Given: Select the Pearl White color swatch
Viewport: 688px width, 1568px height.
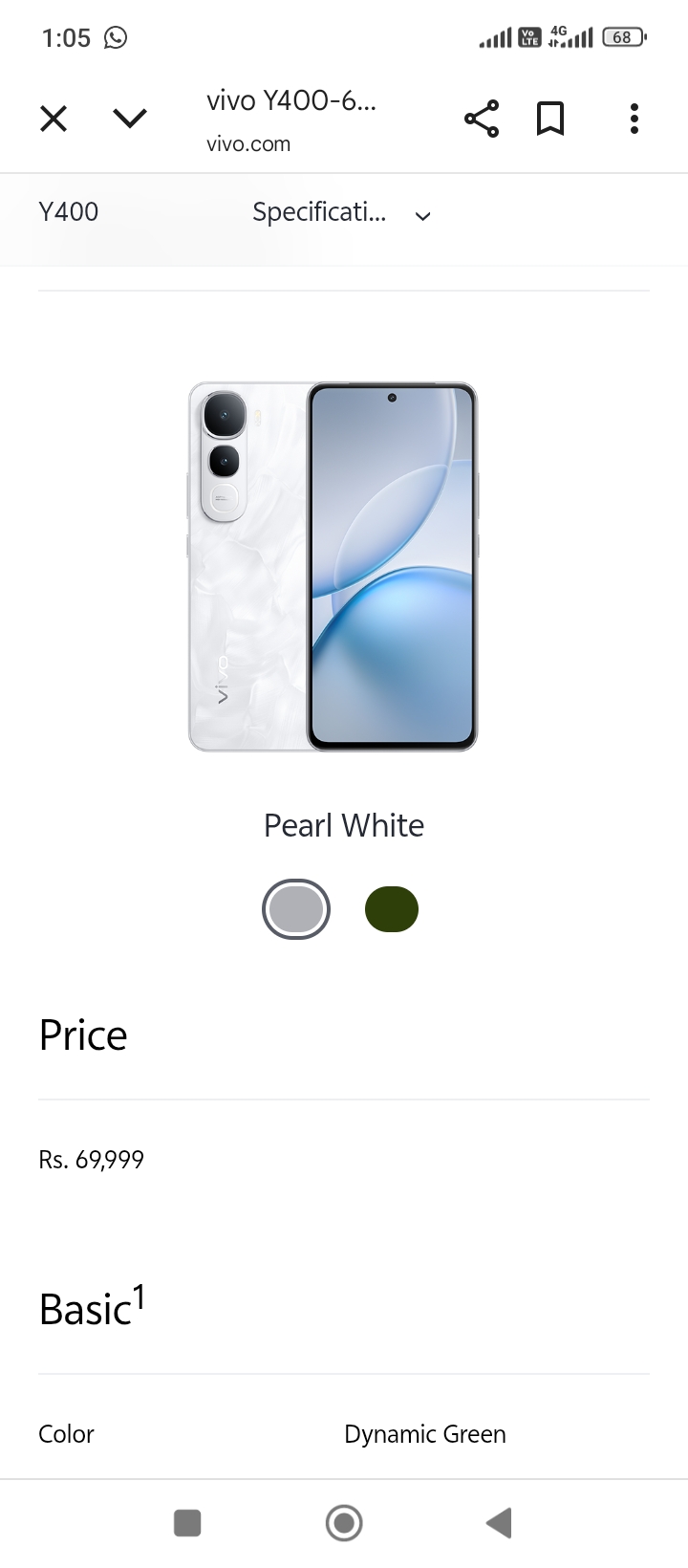Looking at the screenshot, I should point(296,909).
